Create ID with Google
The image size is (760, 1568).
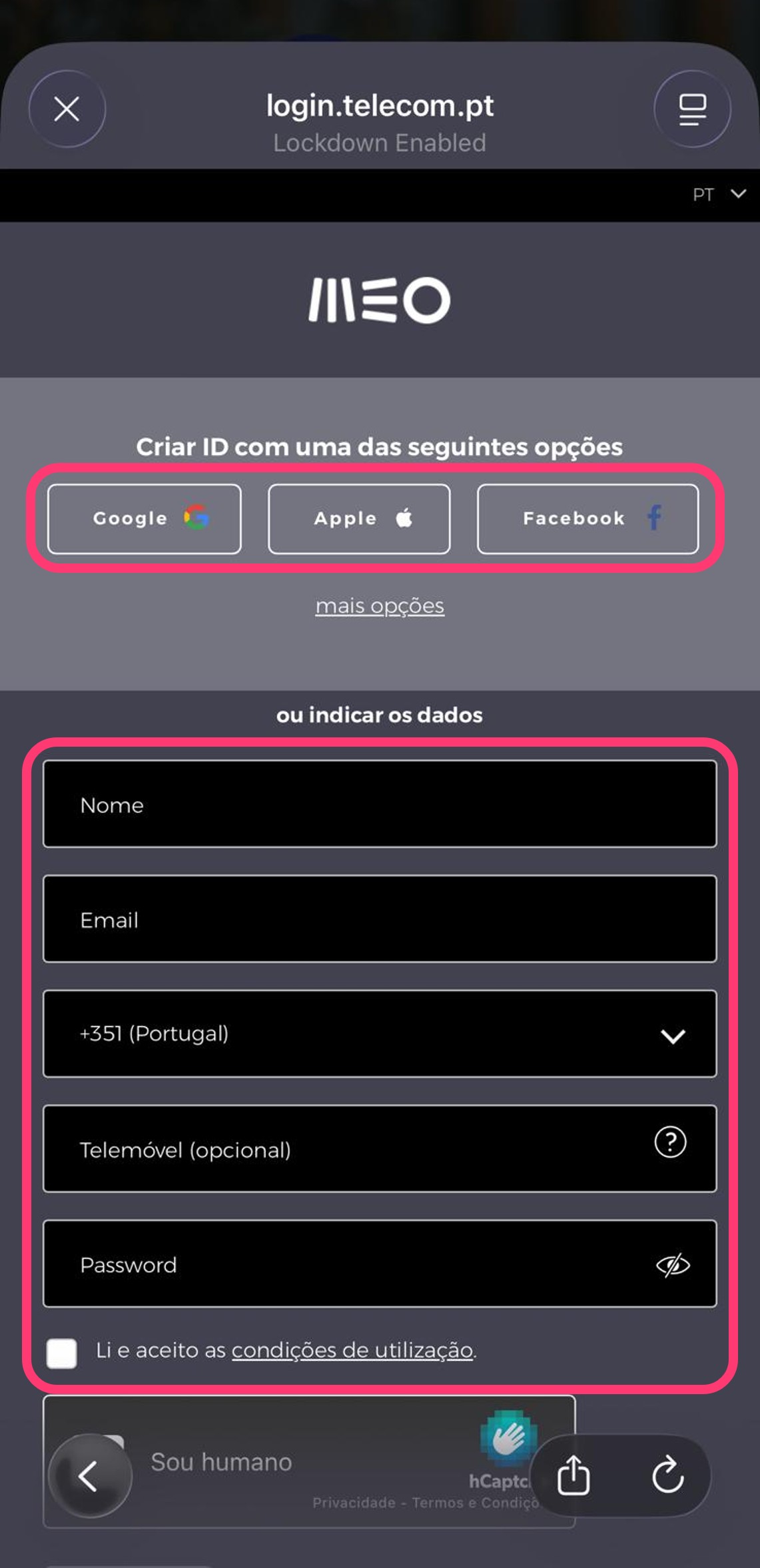pyautogui.click(x=145, y=519)
